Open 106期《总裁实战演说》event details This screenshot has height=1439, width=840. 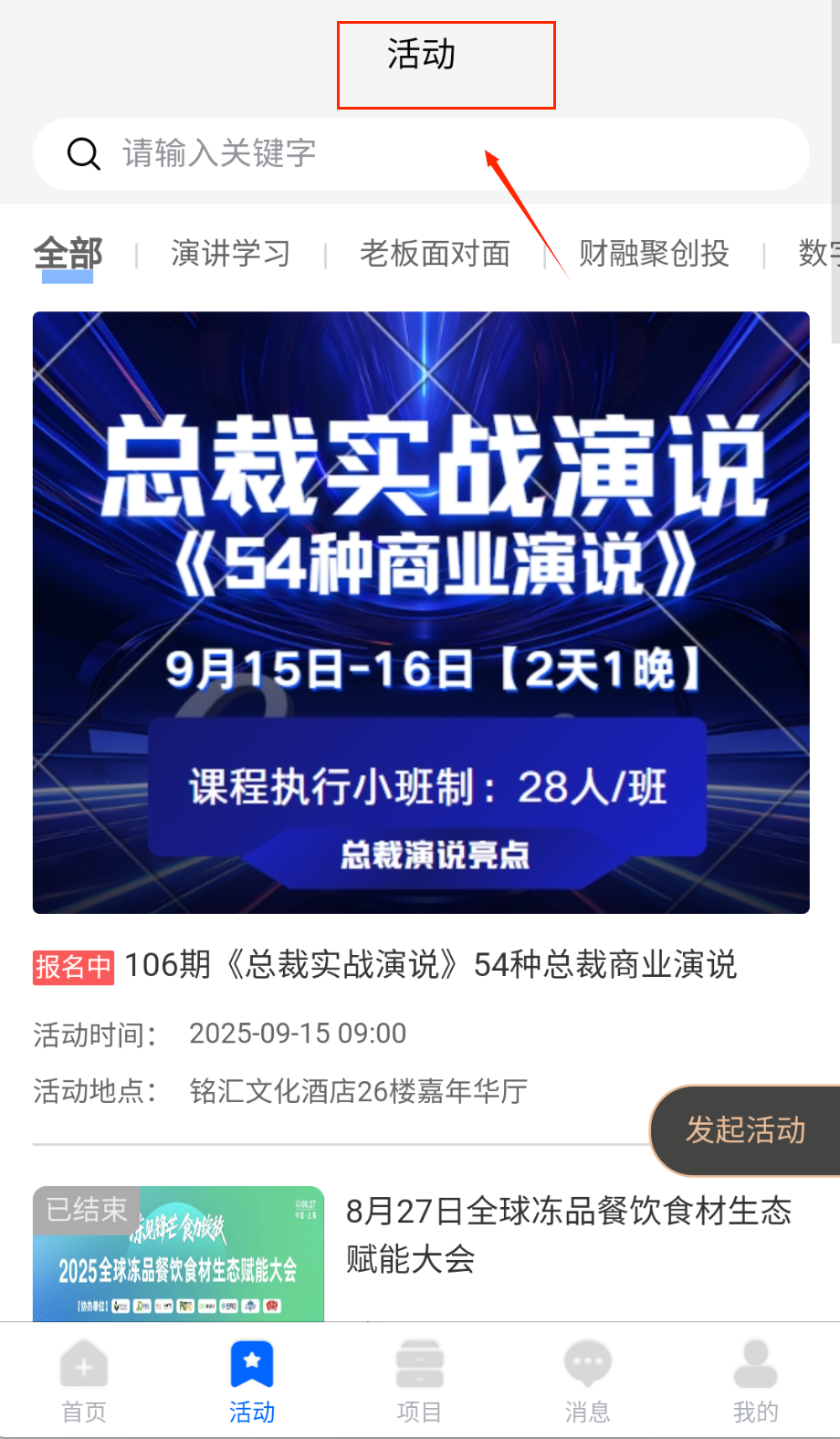[429, 965]
